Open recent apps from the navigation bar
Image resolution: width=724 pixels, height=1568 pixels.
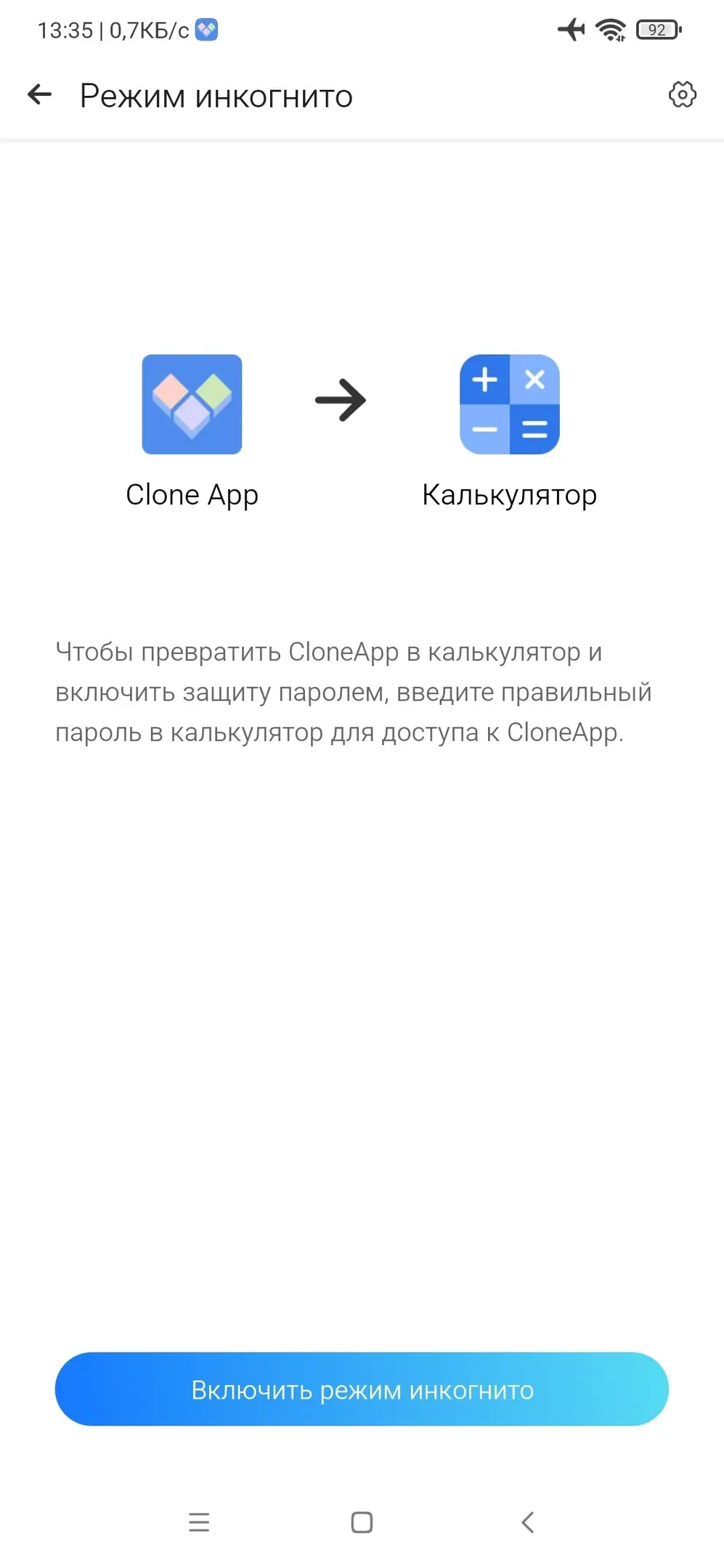point(199,1522)
